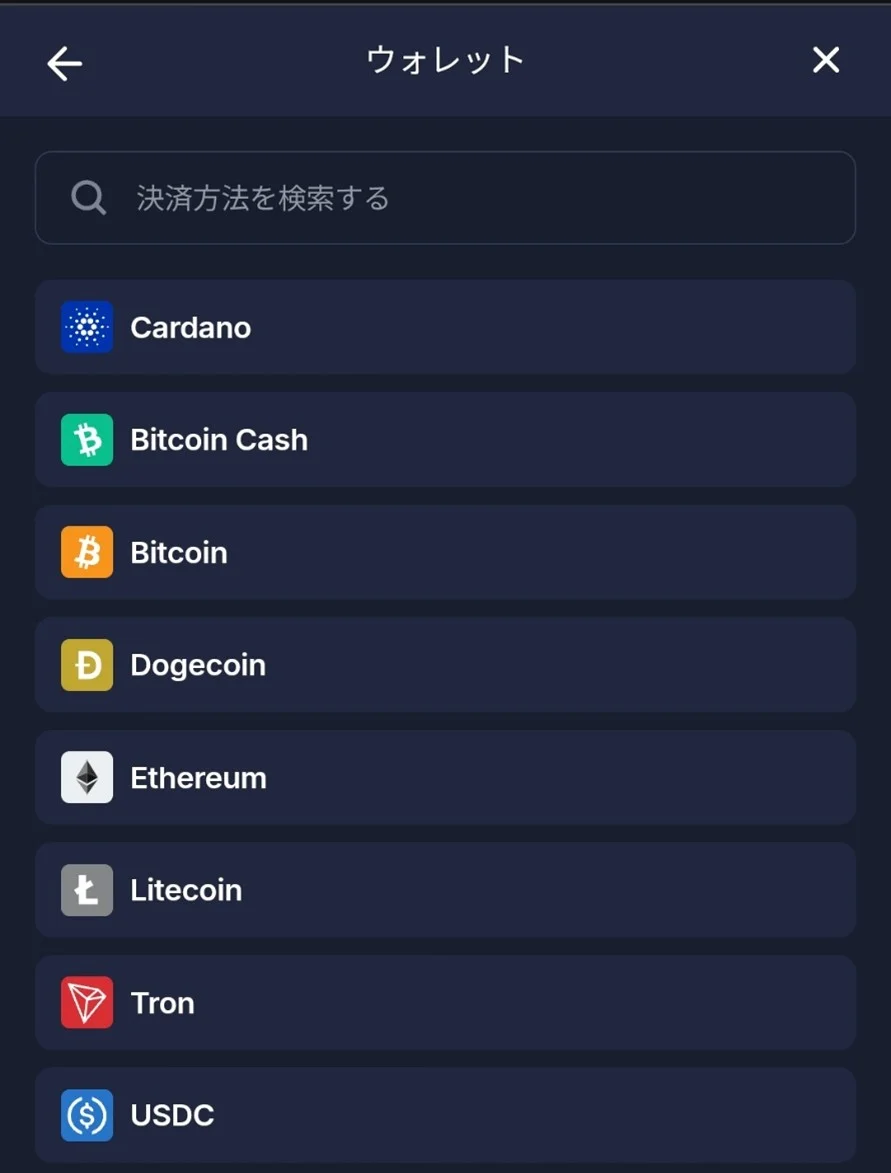Pick Dogecoin from the wallet list
Screen dimensions: 891x1173
tap(445, 665)
